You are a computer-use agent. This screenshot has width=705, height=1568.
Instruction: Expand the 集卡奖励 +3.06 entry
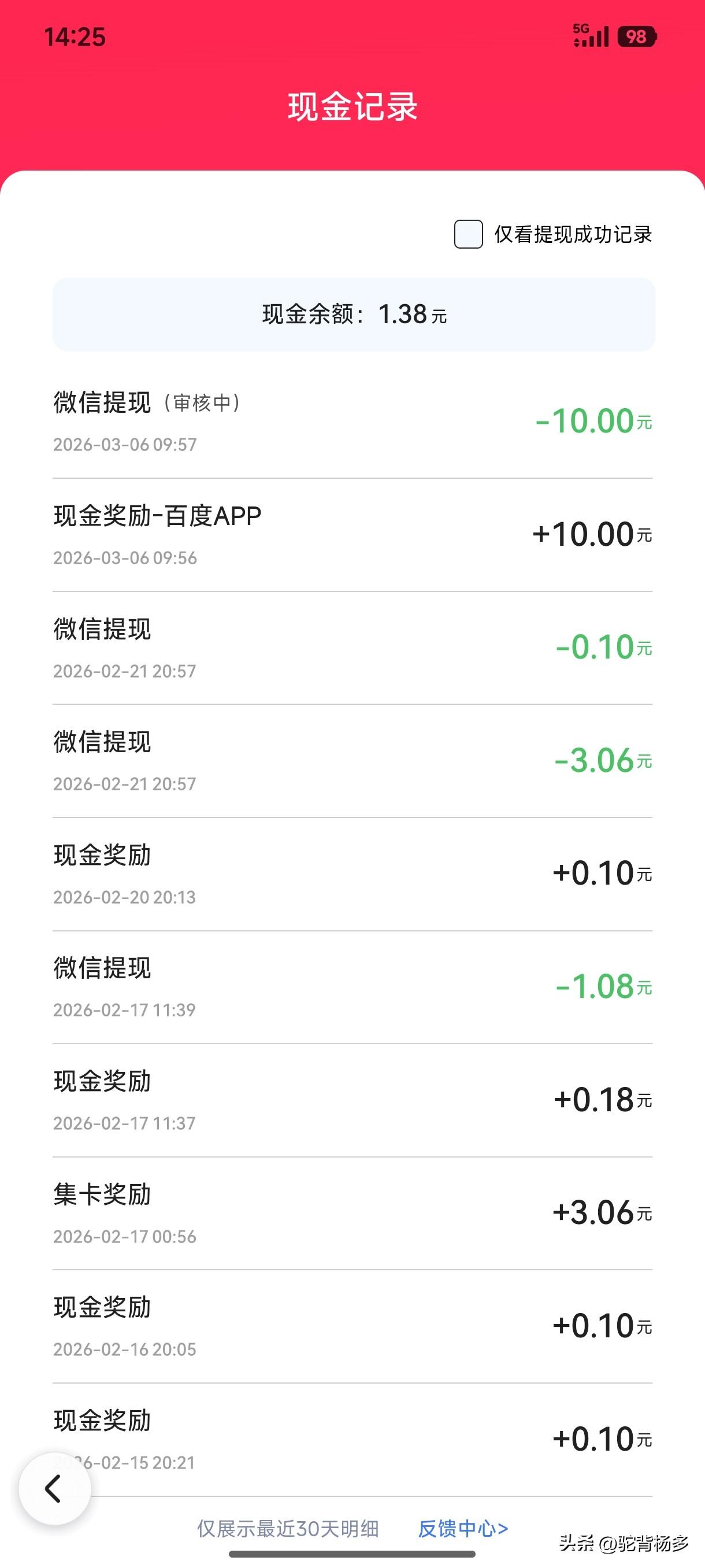(353, 1211)
